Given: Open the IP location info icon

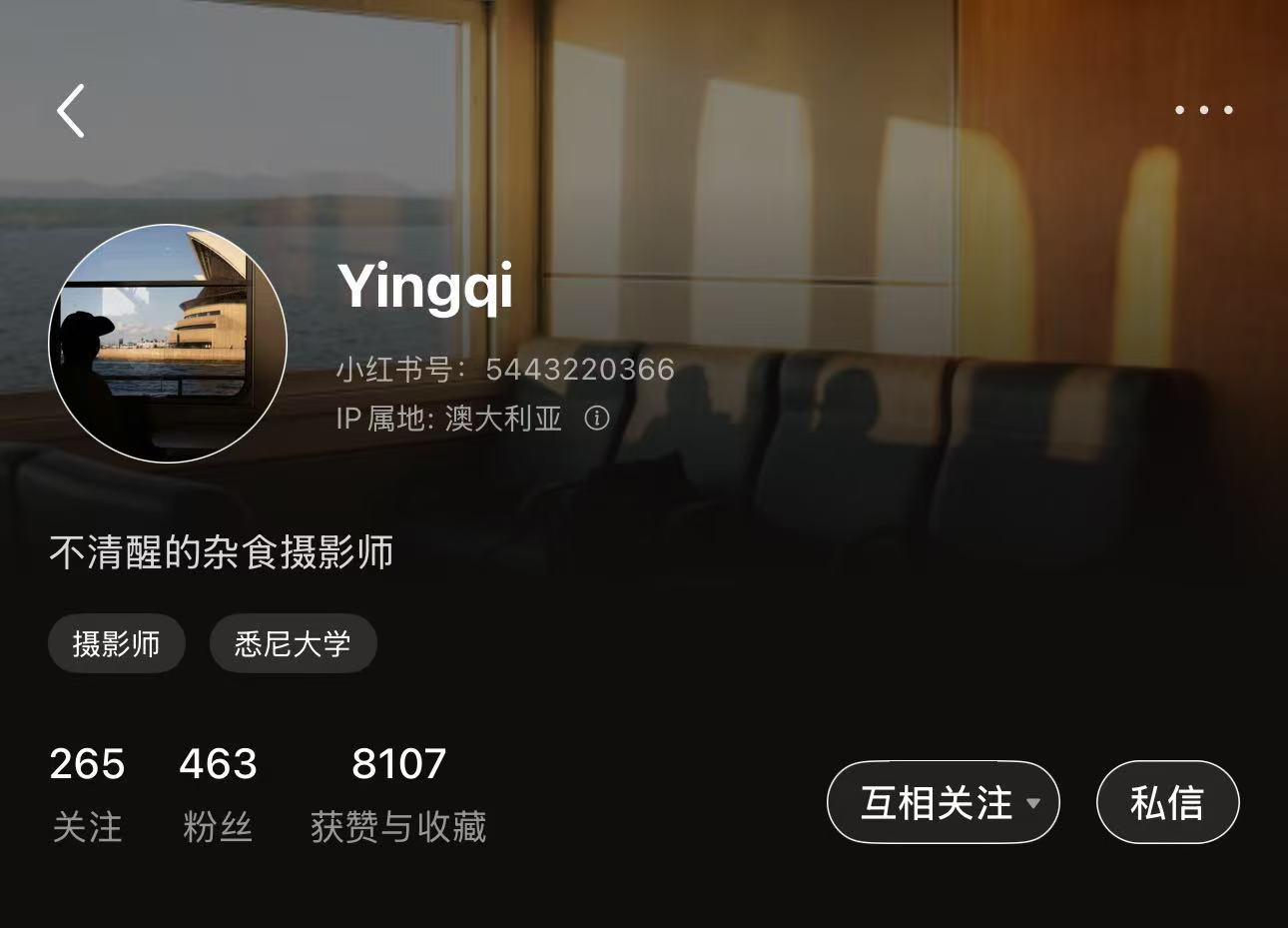Looking at the screenshot, I should click(596, 418).
